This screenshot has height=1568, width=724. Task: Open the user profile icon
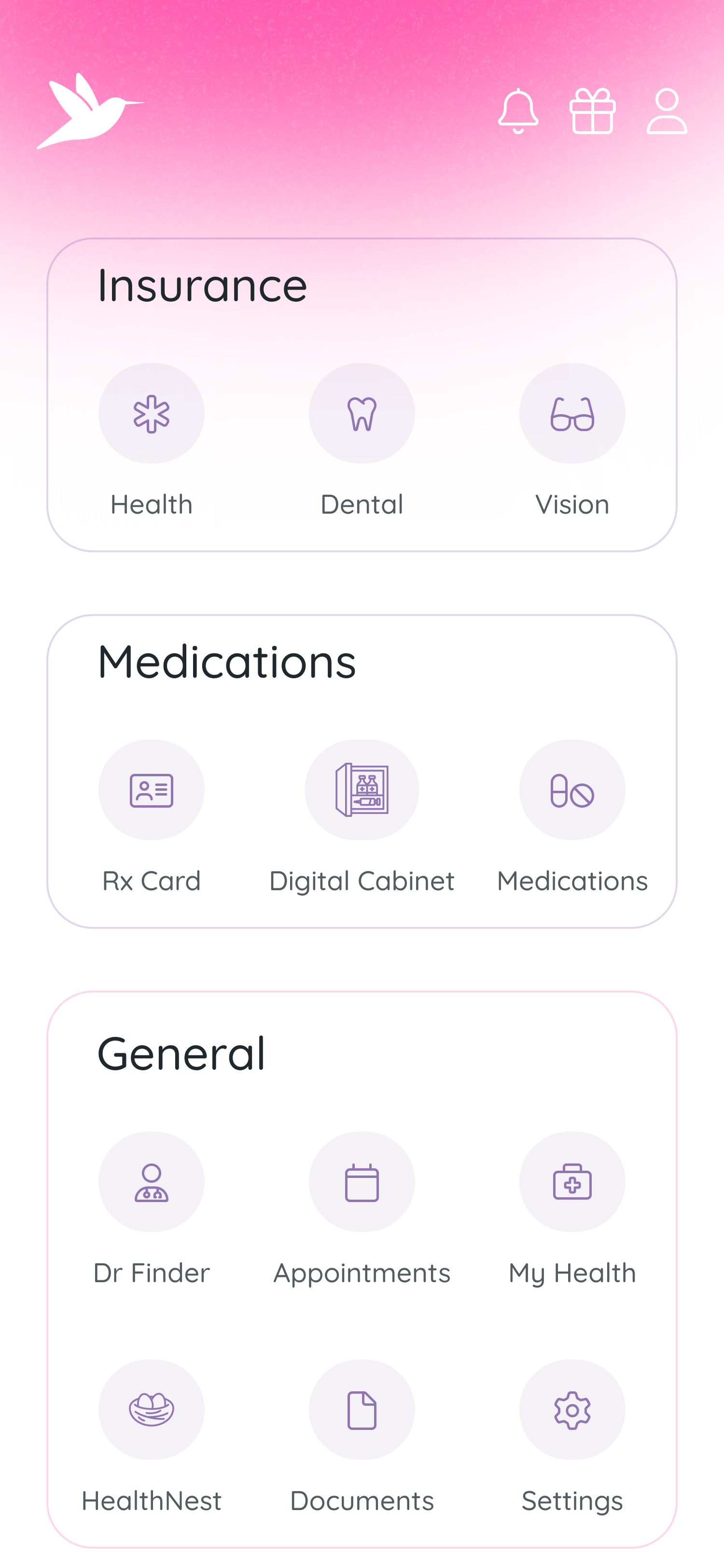pyautogui.click(x=667, y=112)
